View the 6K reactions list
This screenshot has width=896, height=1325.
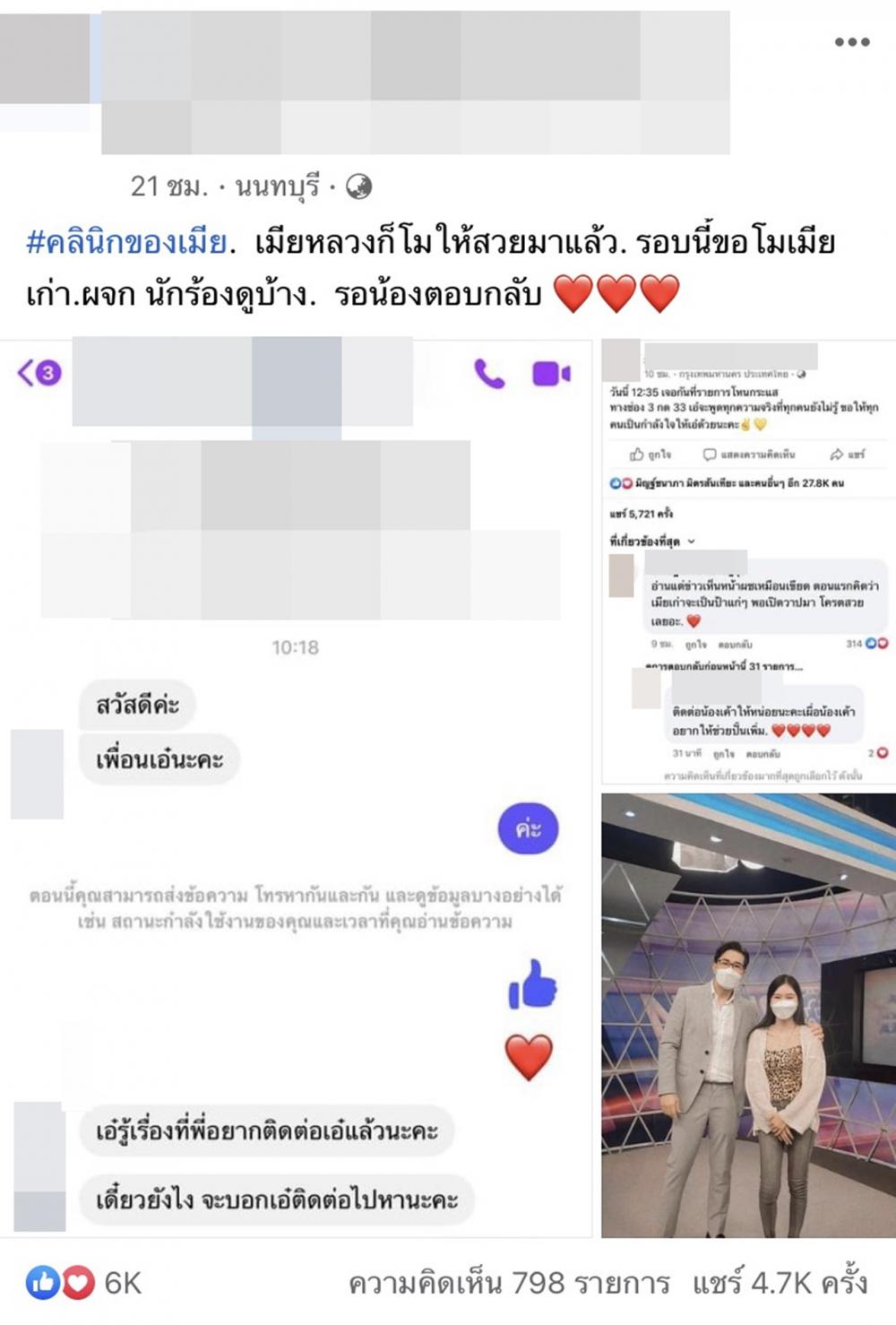tap(84, 1283)
